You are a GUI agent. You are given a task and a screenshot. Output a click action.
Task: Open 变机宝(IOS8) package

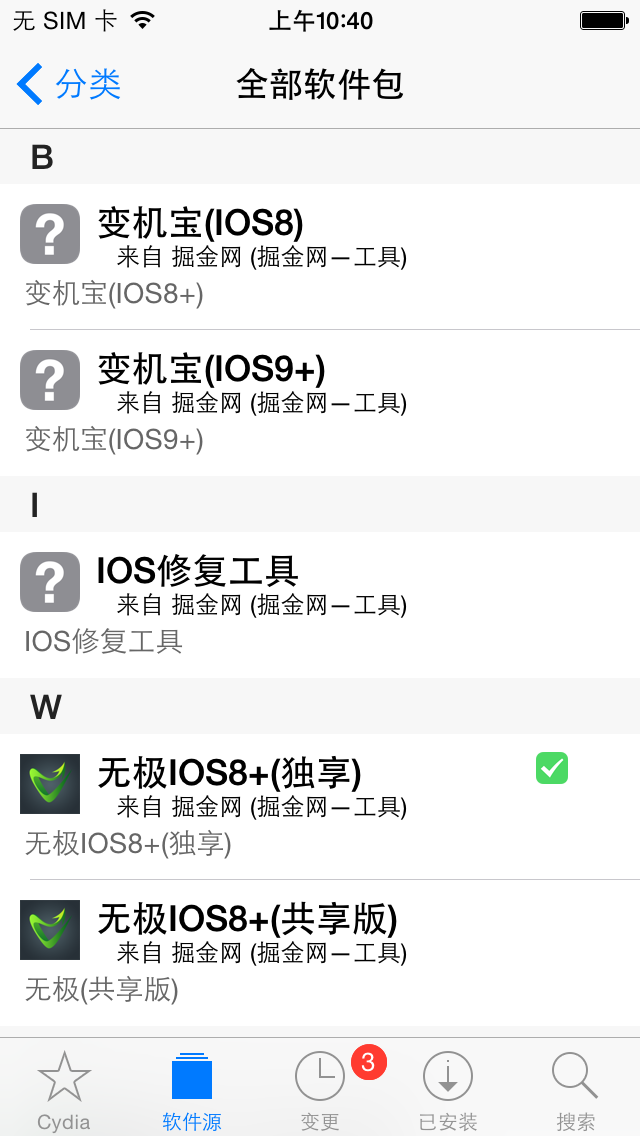tap(320, 256)
